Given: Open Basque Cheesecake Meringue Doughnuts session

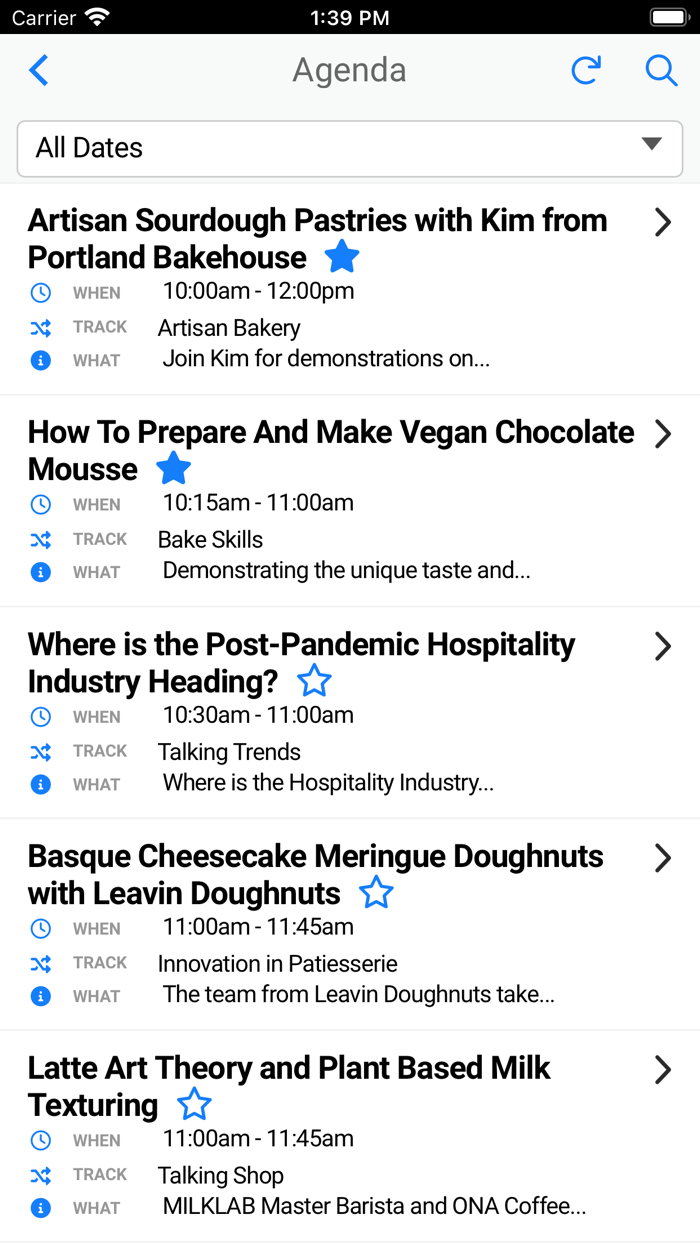Looking at the screenshot, I should (x=662, y=859).
